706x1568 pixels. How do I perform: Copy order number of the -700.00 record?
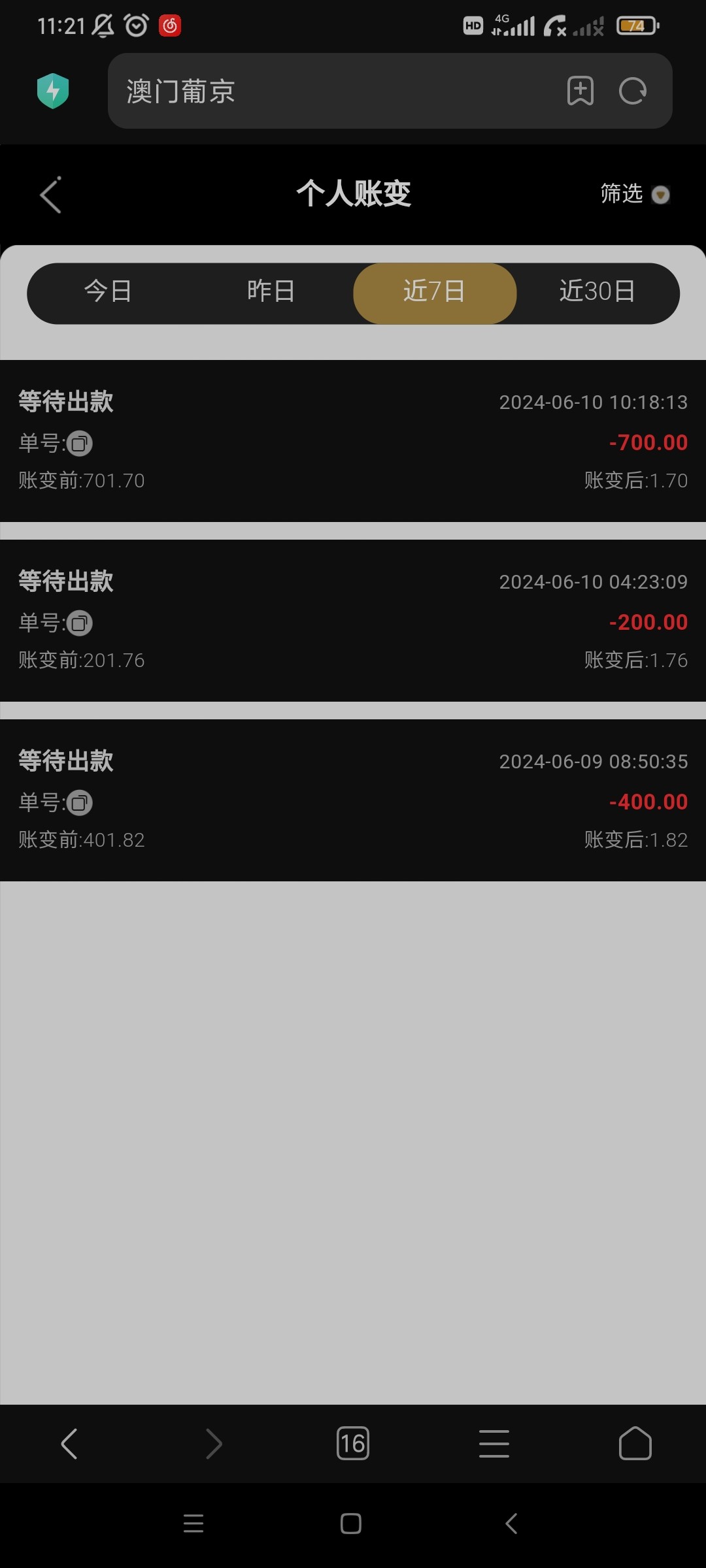[80, 444]
